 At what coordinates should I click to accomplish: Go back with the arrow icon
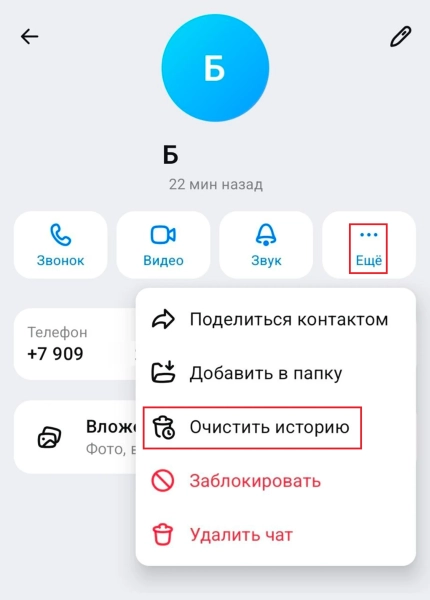click(29, 37)
